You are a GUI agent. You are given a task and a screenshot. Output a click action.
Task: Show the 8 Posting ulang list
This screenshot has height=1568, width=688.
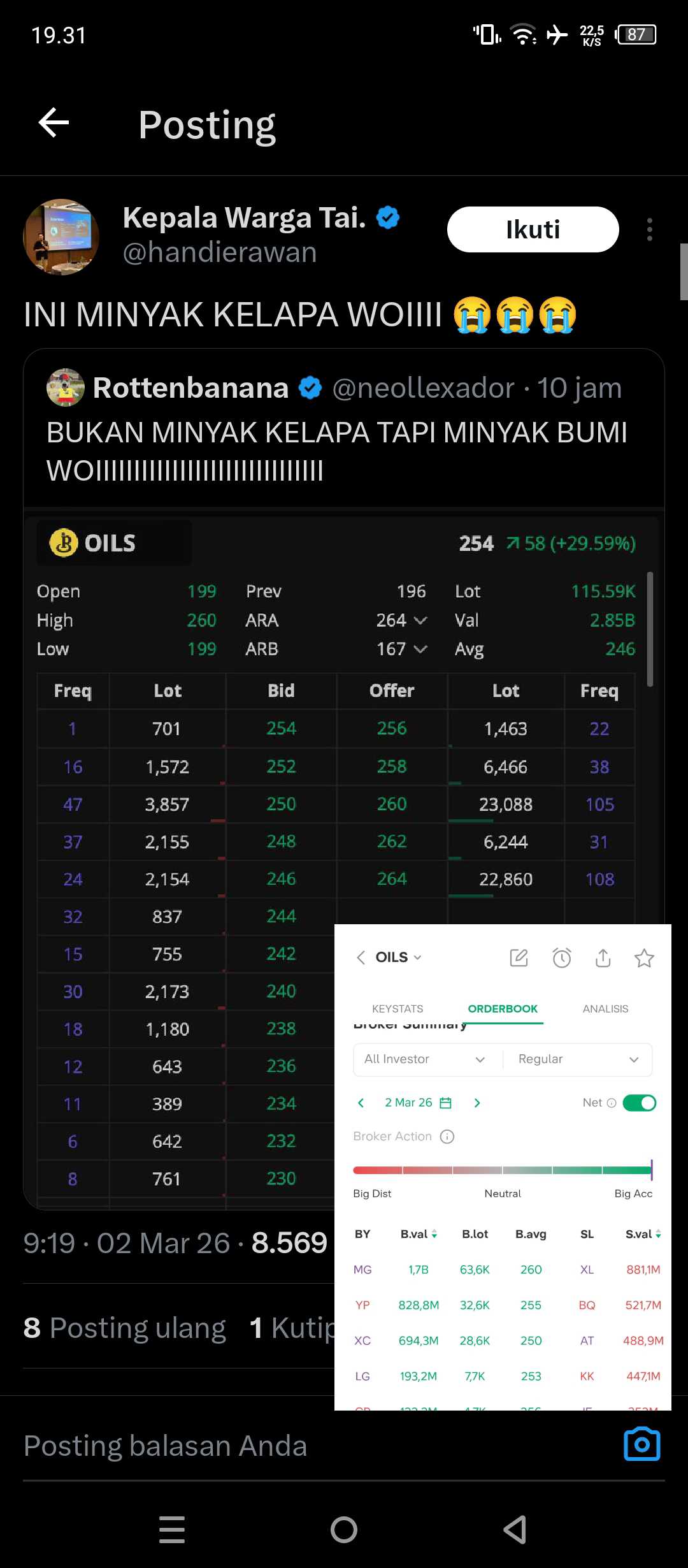[125, 1328]
